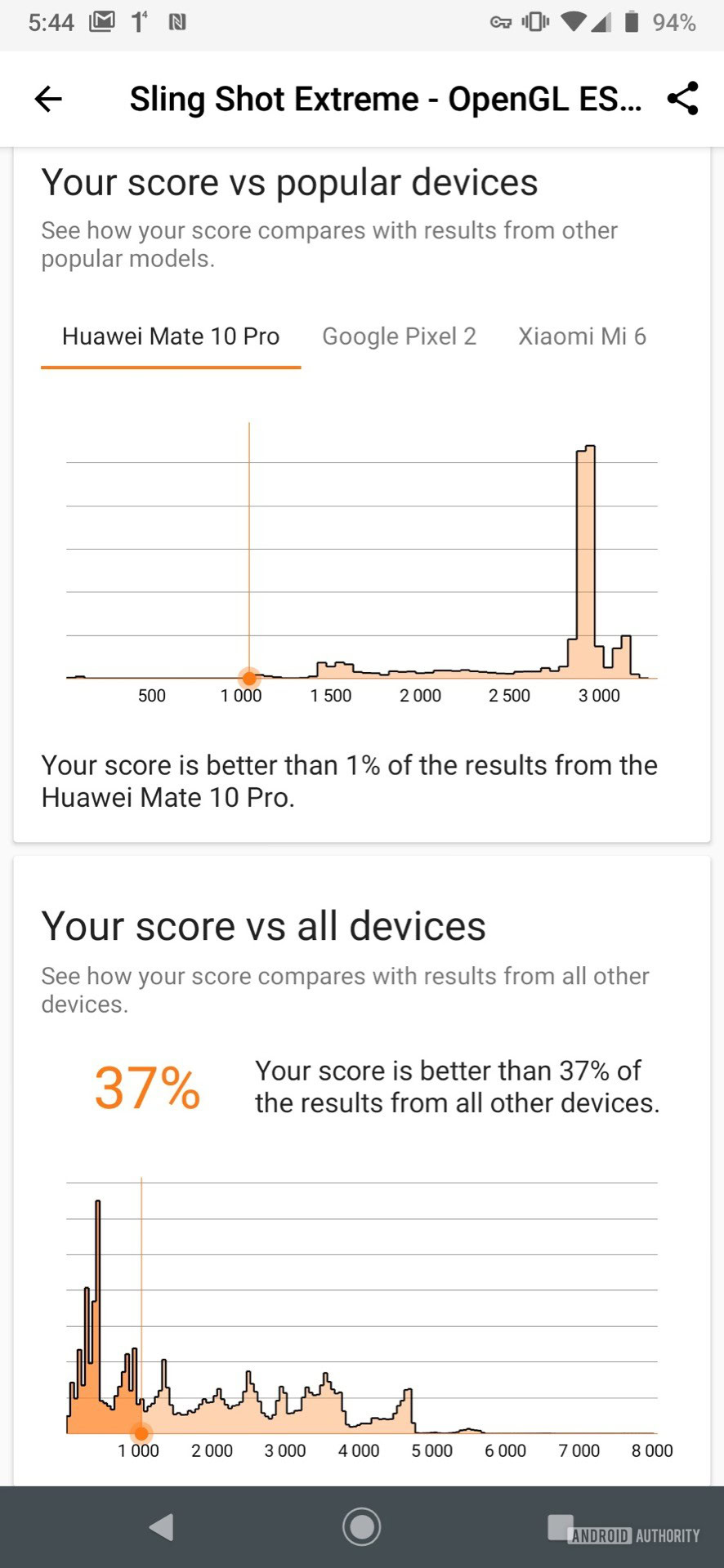This screenshot has width=724, height=1568.
Task: Go to the home screen
Action: pos(361,1526)
